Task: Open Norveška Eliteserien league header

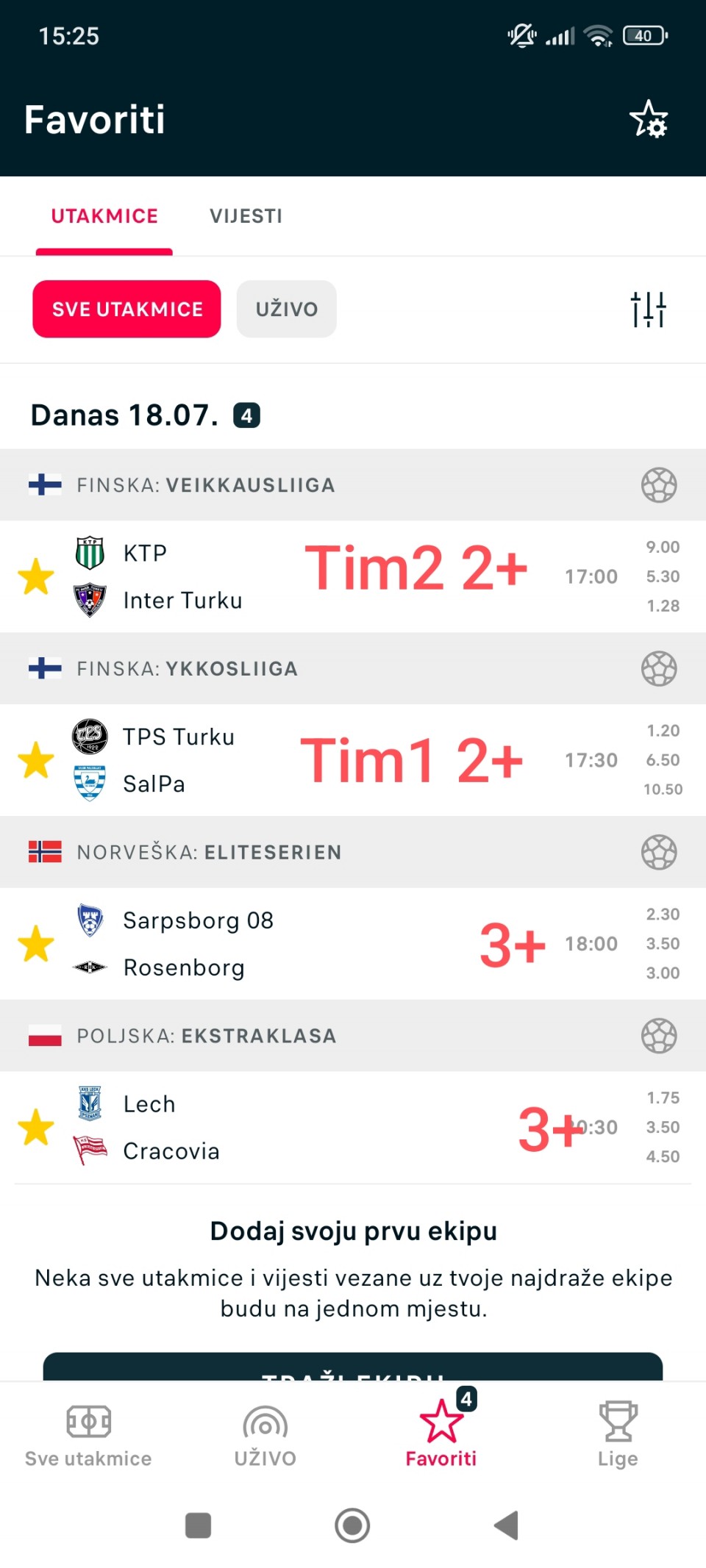Action: click(353, 853)
